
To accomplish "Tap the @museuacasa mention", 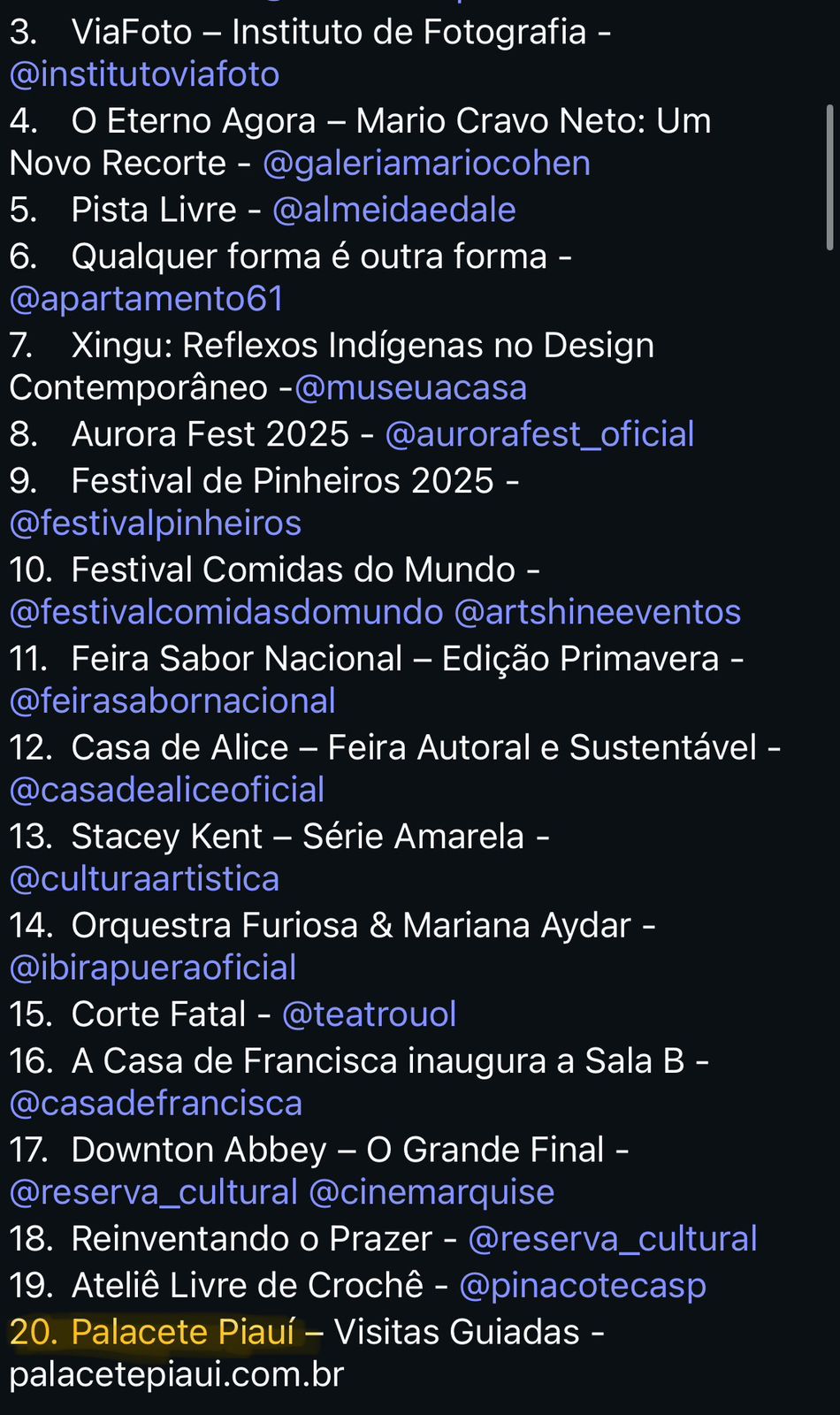I will click(410, 388).
